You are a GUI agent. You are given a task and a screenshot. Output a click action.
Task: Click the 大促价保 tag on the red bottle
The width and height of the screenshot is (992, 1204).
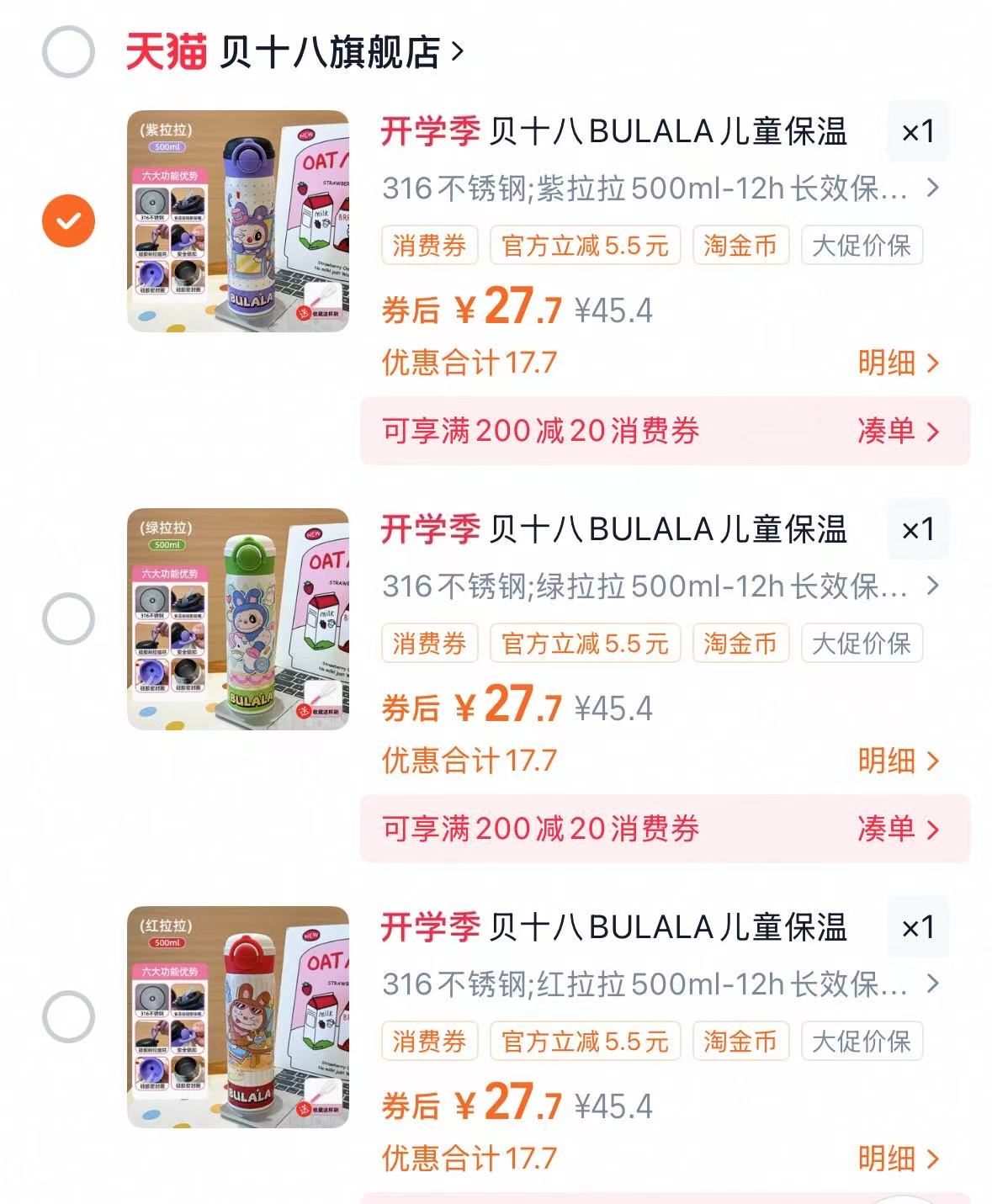(862, 1041)
